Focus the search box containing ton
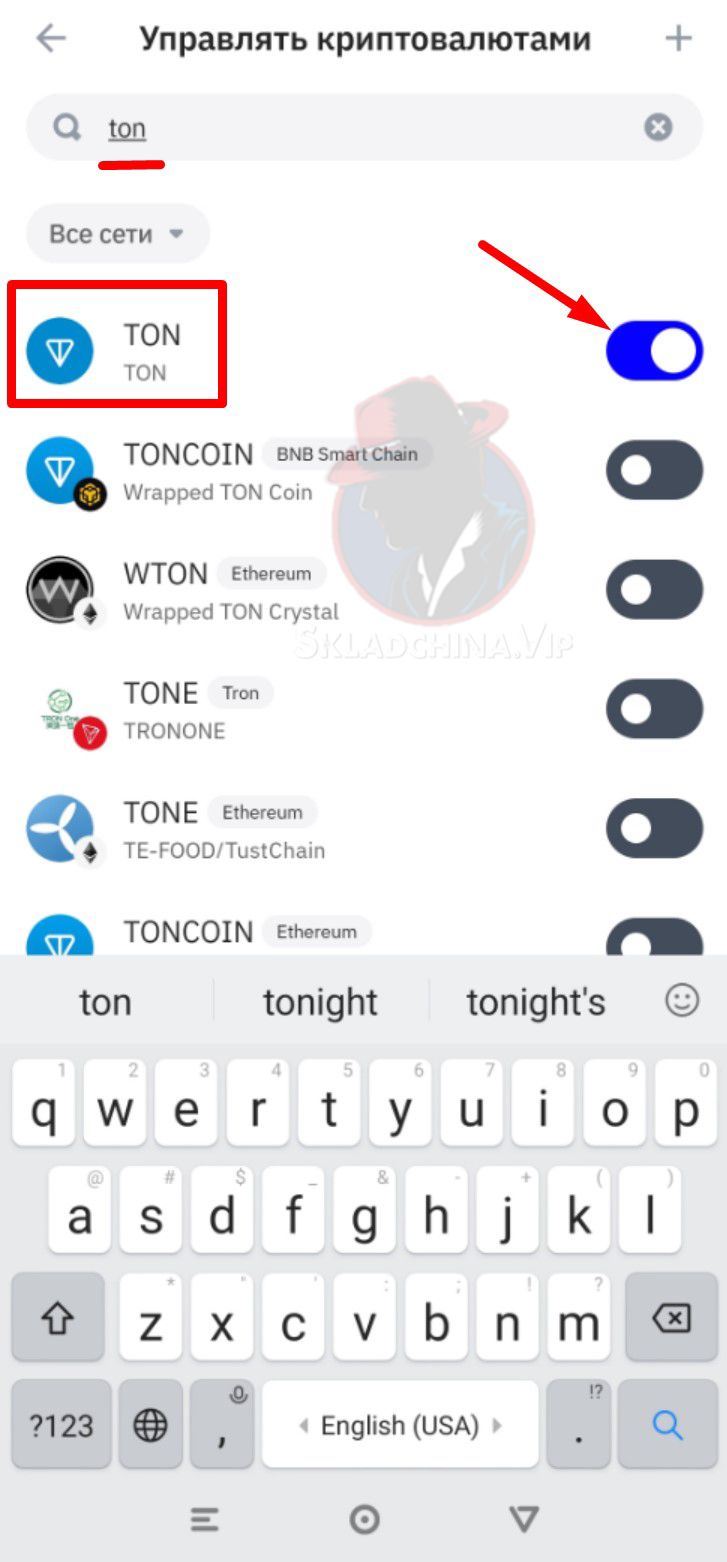The width and height of the screenshot is (727, 1562). point(360,128)
